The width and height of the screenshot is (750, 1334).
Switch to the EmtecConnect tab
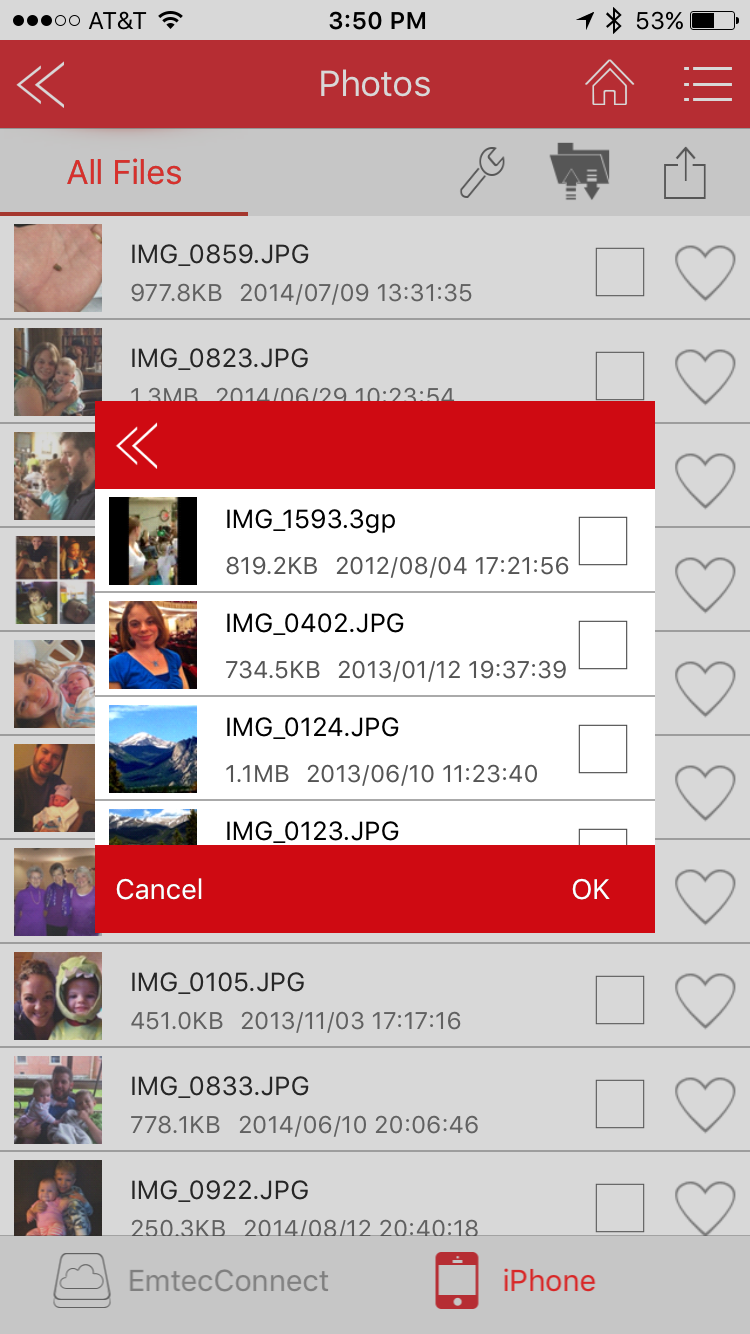(x=192, y=1281)
